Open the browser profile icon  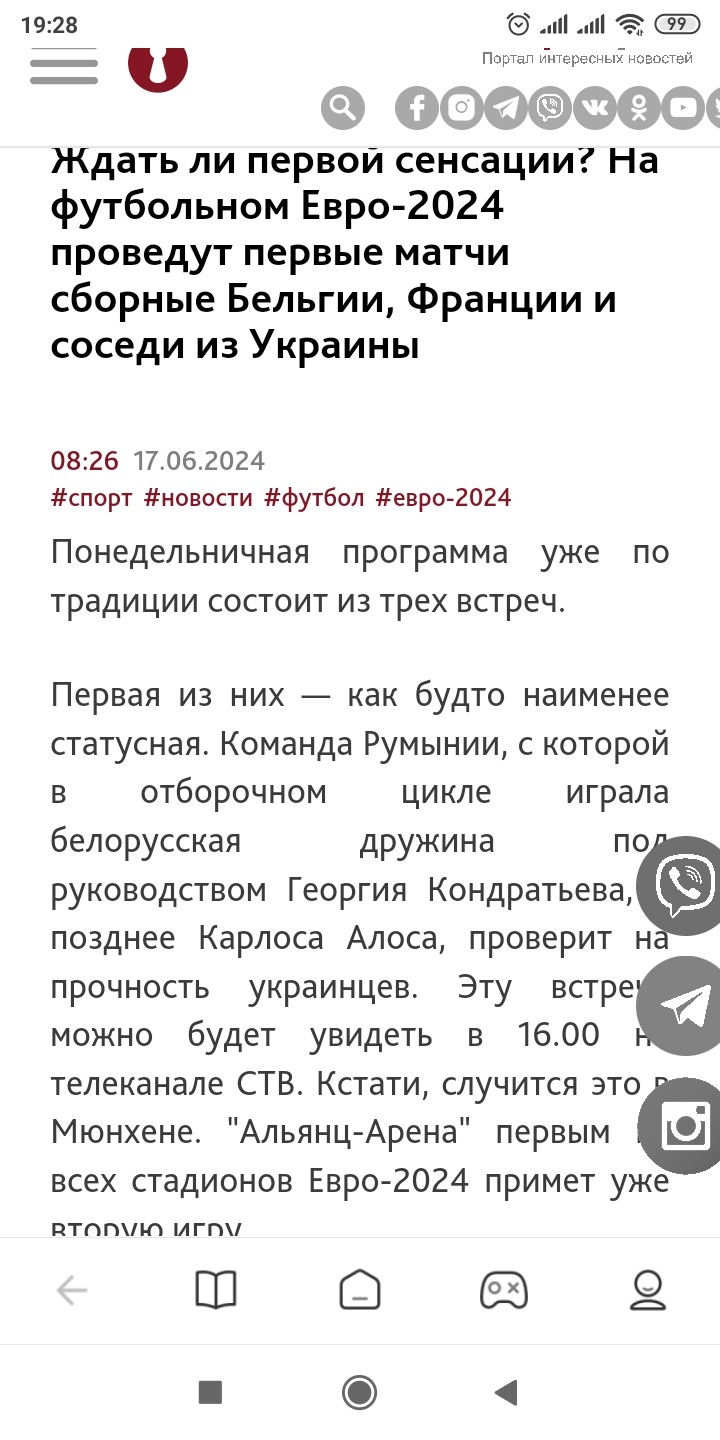click(x=648, y=1290)
